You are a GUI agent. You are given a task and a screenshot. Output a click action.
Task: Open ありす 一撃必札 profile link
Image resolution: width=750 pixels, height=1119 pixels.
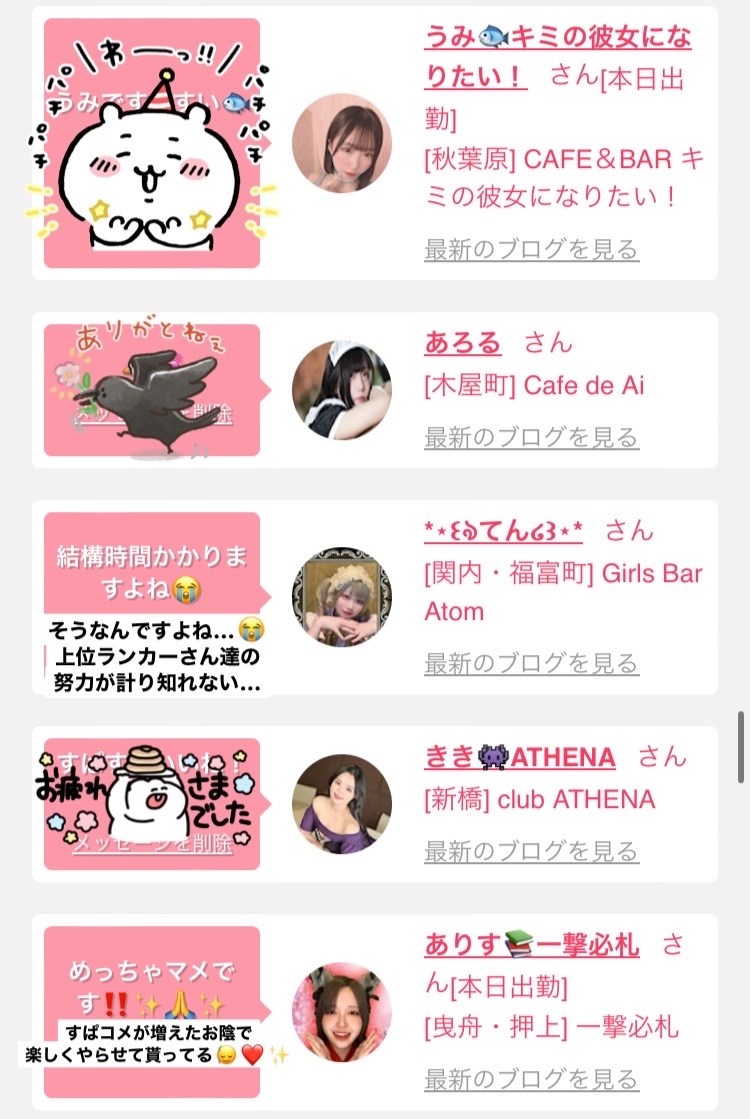(x=532, y=945)
